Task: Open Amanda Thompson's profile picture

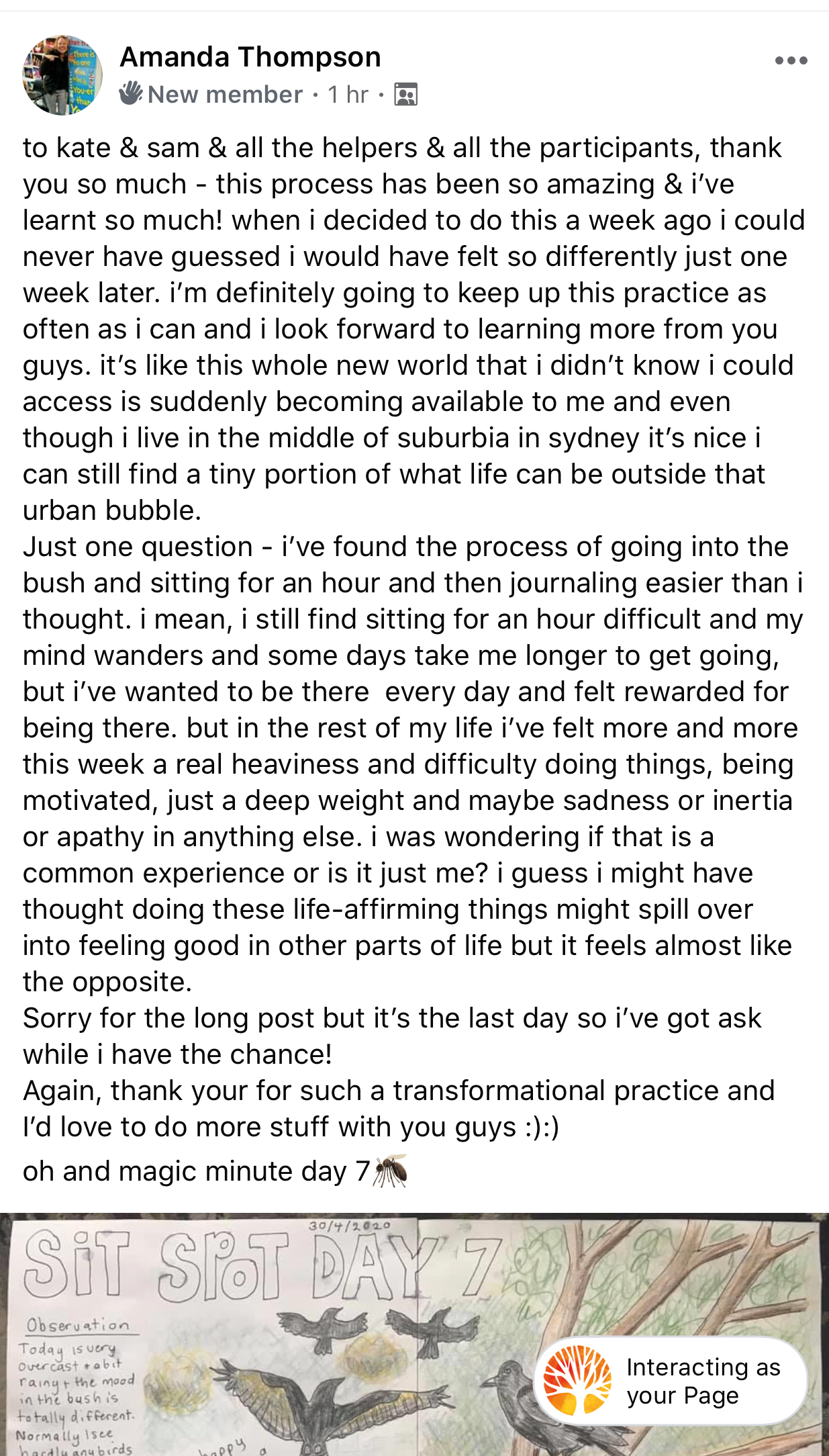Action: point(62,75)
